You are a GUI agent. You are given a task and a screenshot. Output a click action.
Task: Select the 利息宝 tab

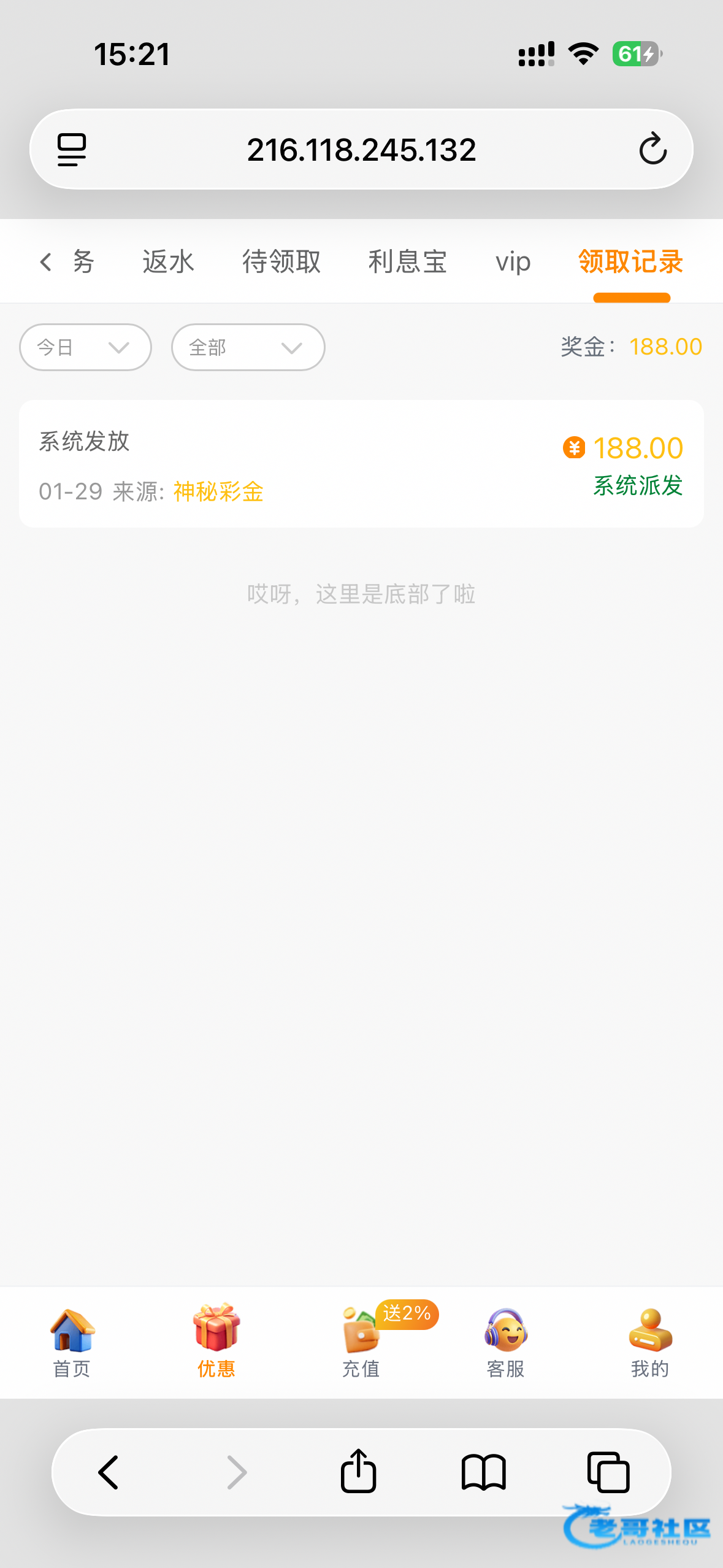(x=407, y=262)
